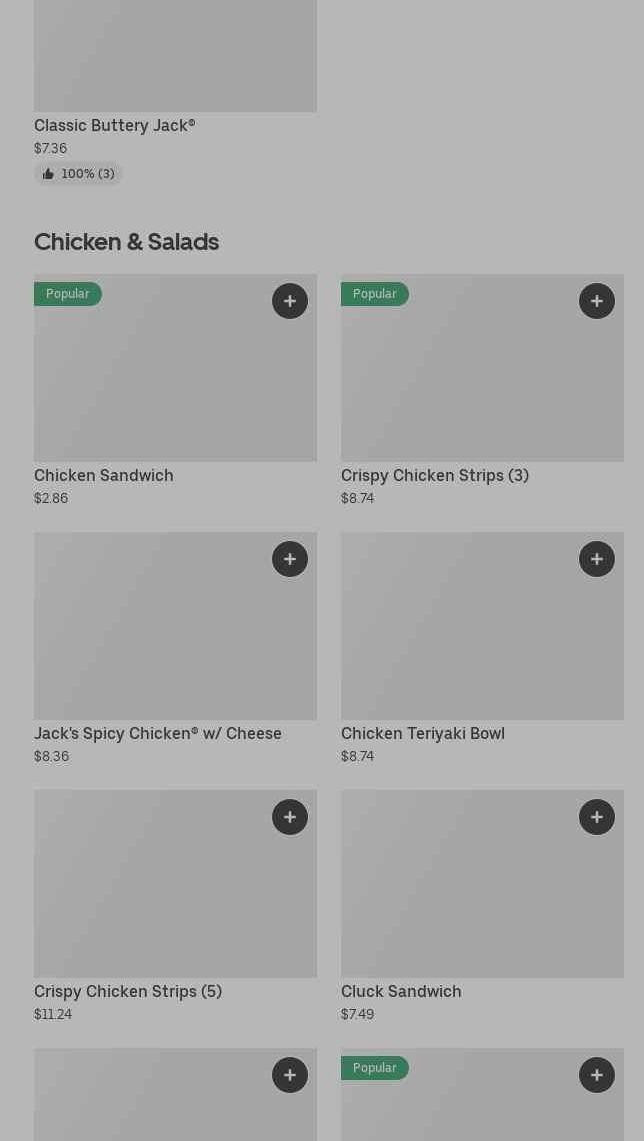Add Crispy Chicken Strips (3) to cart

tap(597, 301)
